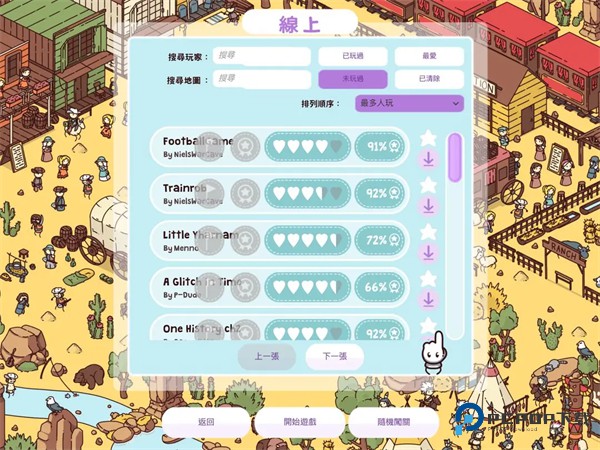This screenshot has height=450, width=600.
Task: Tap 開始遊戲 to start the game
Action: pos(299,422)
